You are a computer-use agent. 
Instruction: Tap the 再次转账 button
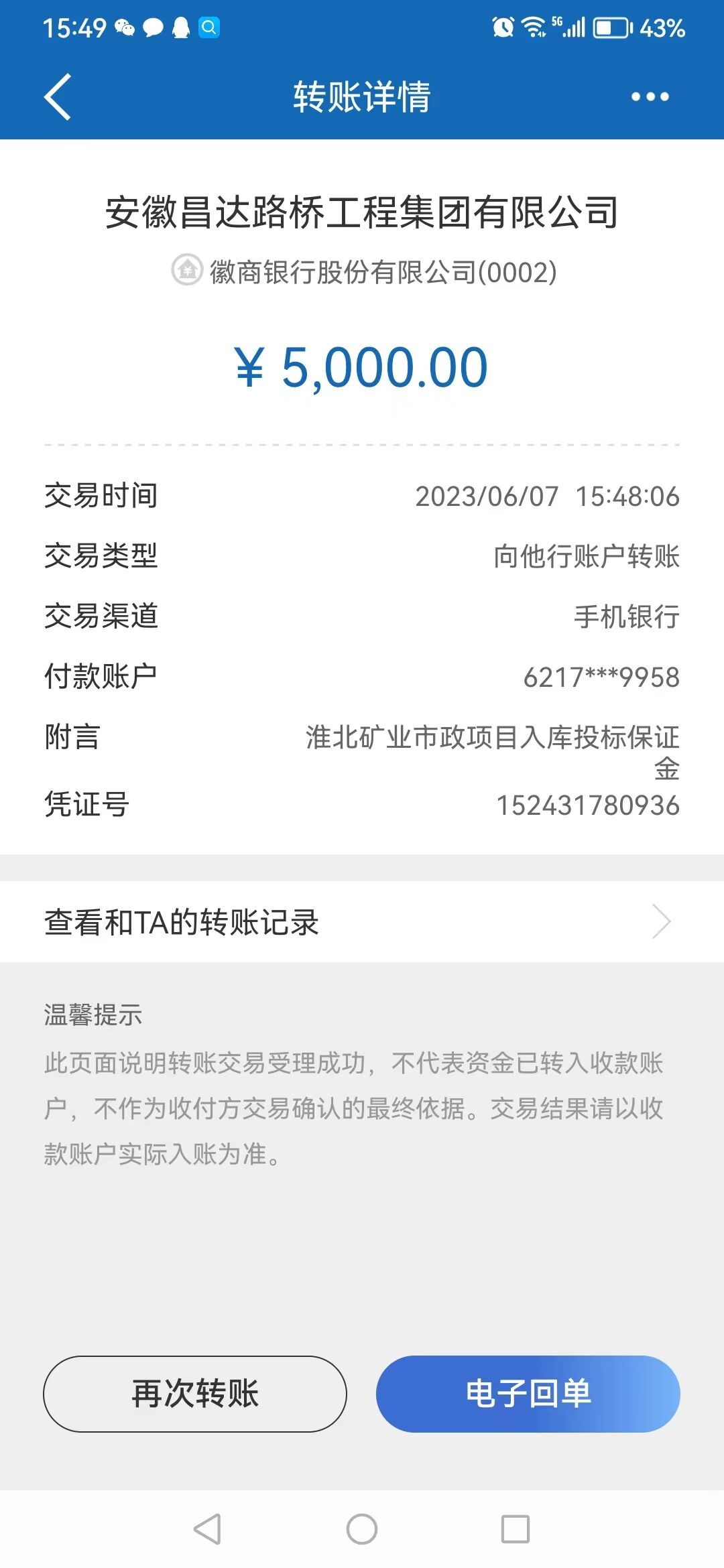coord(195,1394)
